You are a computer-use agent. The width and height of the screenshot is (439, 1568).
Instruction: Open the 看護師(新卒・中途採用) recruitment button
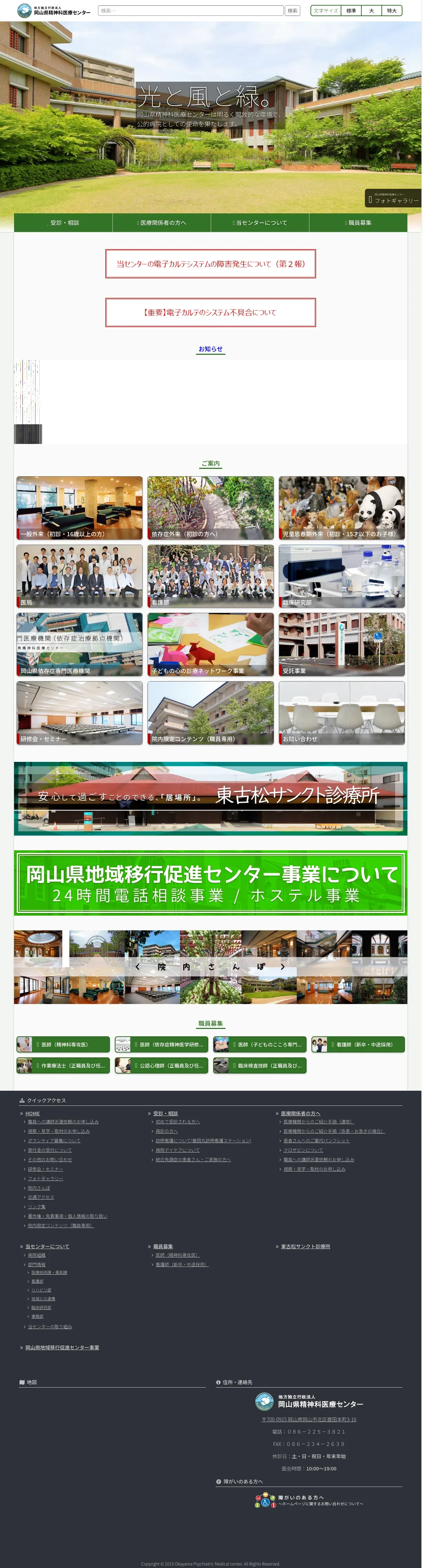[x=358, y=1044]
